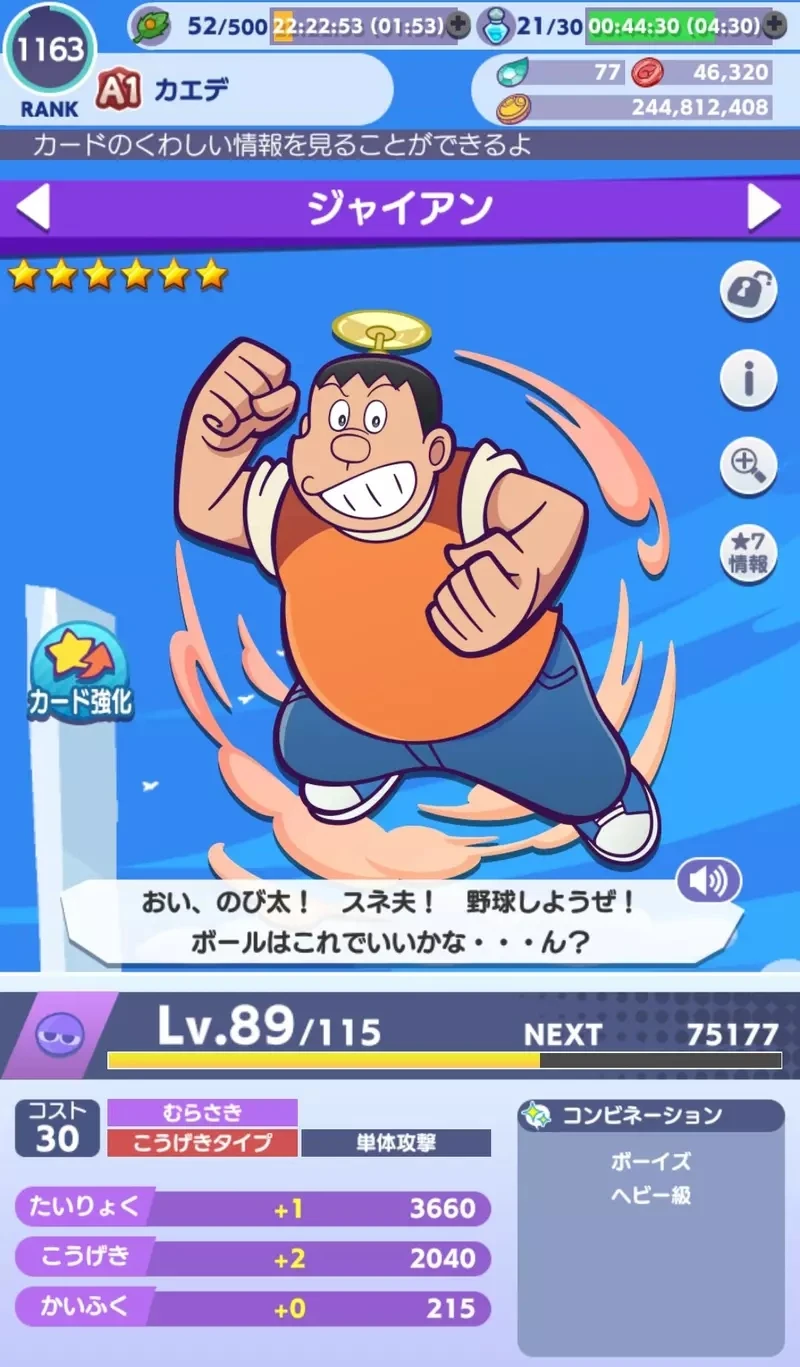
Task: Open the card info button
Action: [x=749, y=378]
